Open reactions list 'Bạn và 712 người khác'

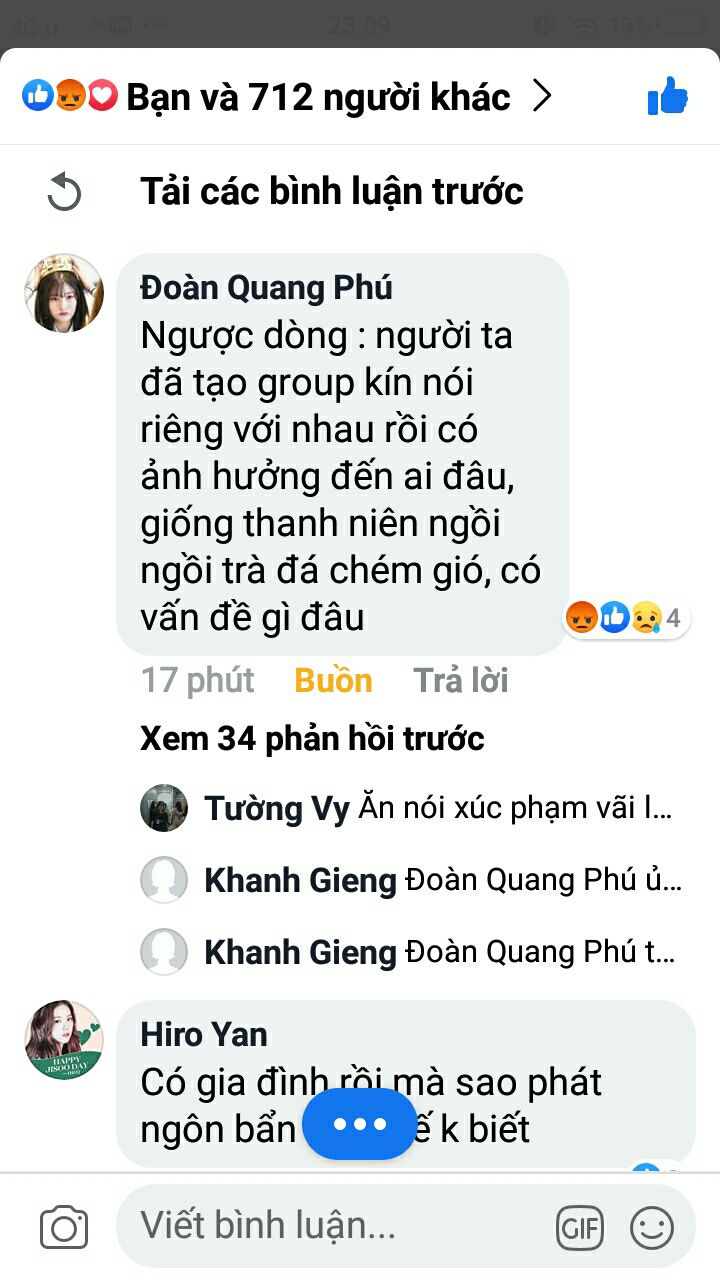(287, 97)
